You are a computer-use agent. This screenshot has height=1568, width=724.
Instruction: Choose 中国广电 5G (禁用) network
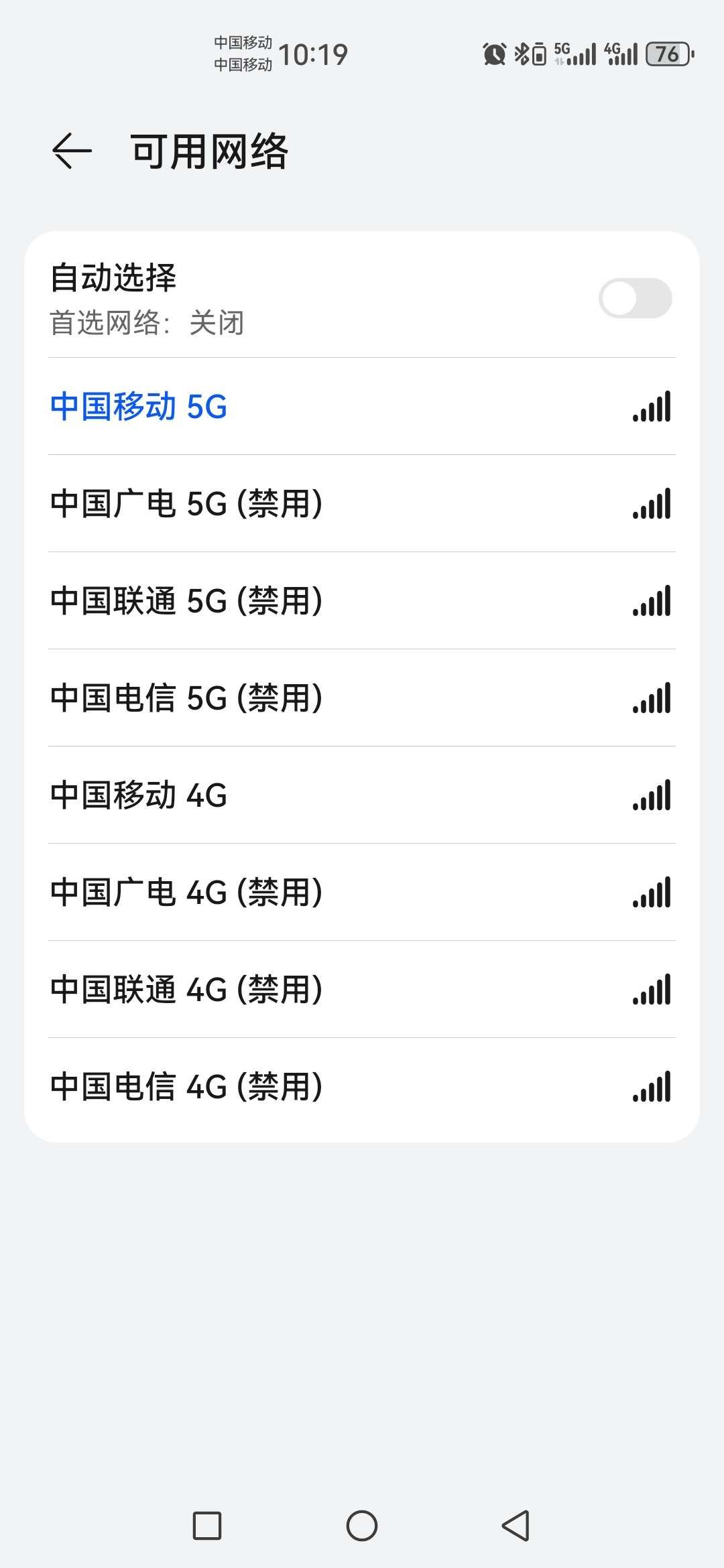(362, 504)
